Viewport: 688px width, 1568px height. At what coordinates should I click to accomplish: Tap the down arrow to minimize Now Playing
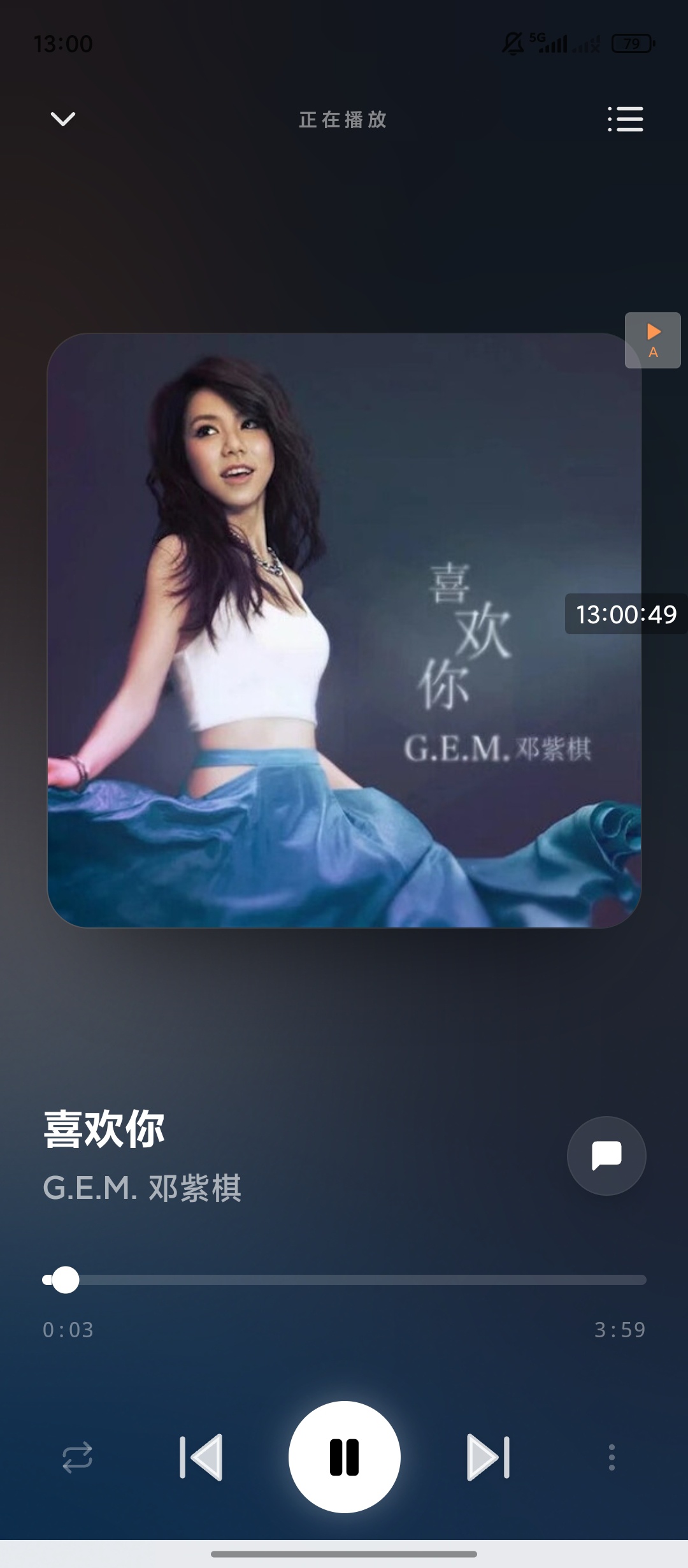[62, 119]
